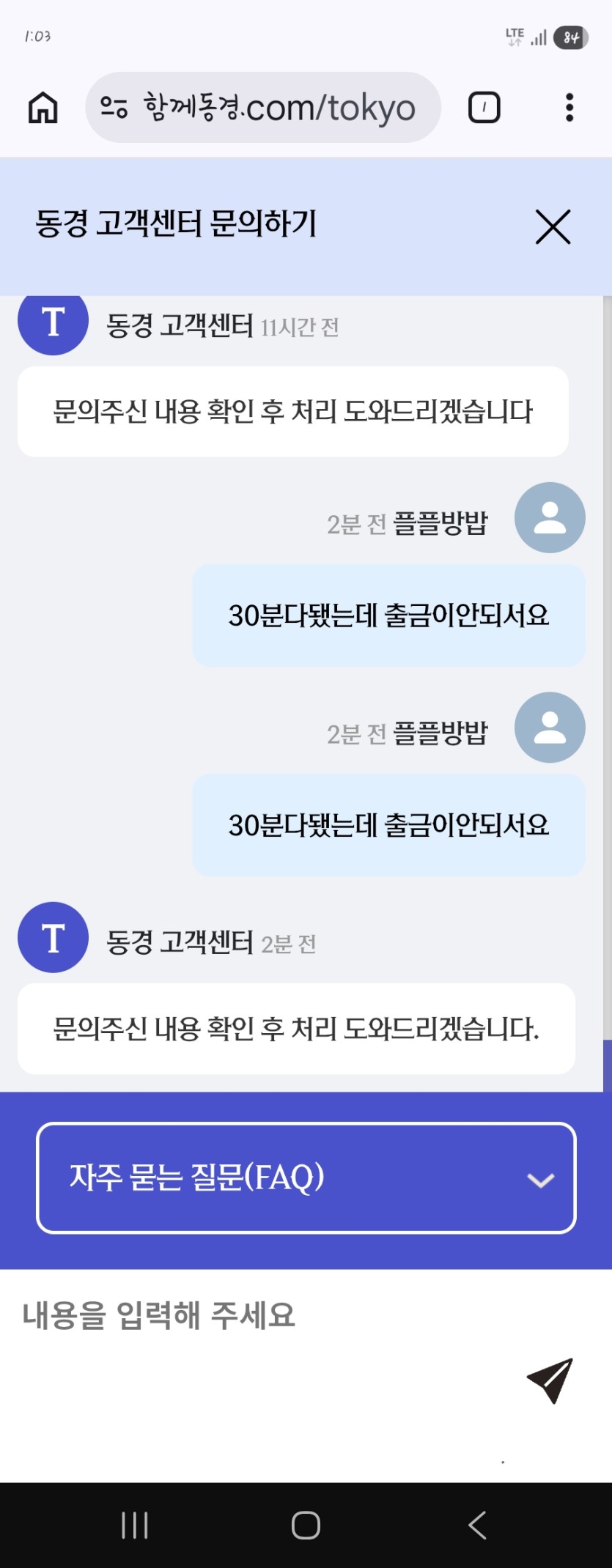Open the browser overflow menu
The height and width of the screenshot is (1568, 612).
point(569,108)
